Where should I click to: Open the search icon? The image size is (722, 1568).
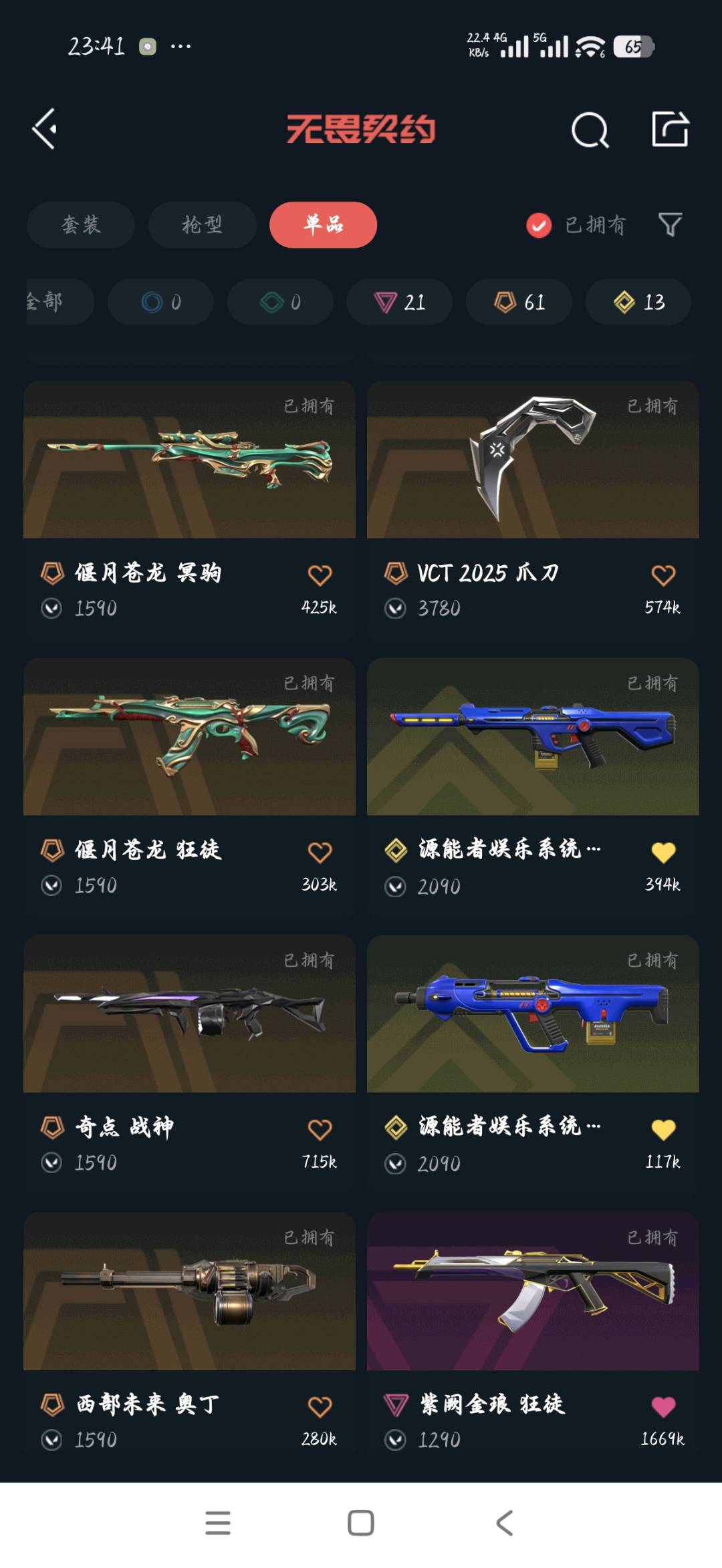[x=590, y=130]
